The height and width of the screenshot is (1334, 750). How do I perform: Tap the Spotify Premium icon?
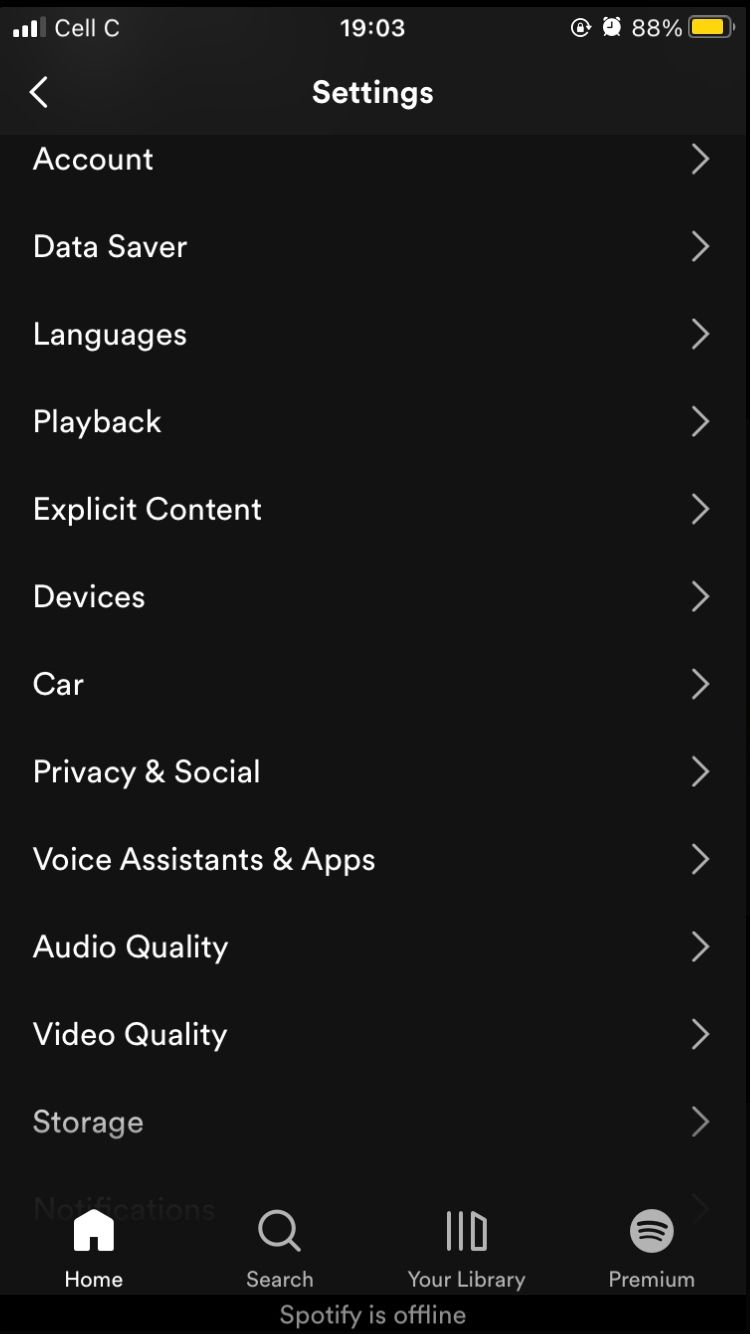pyautogui.click(x=651, y=1231)
